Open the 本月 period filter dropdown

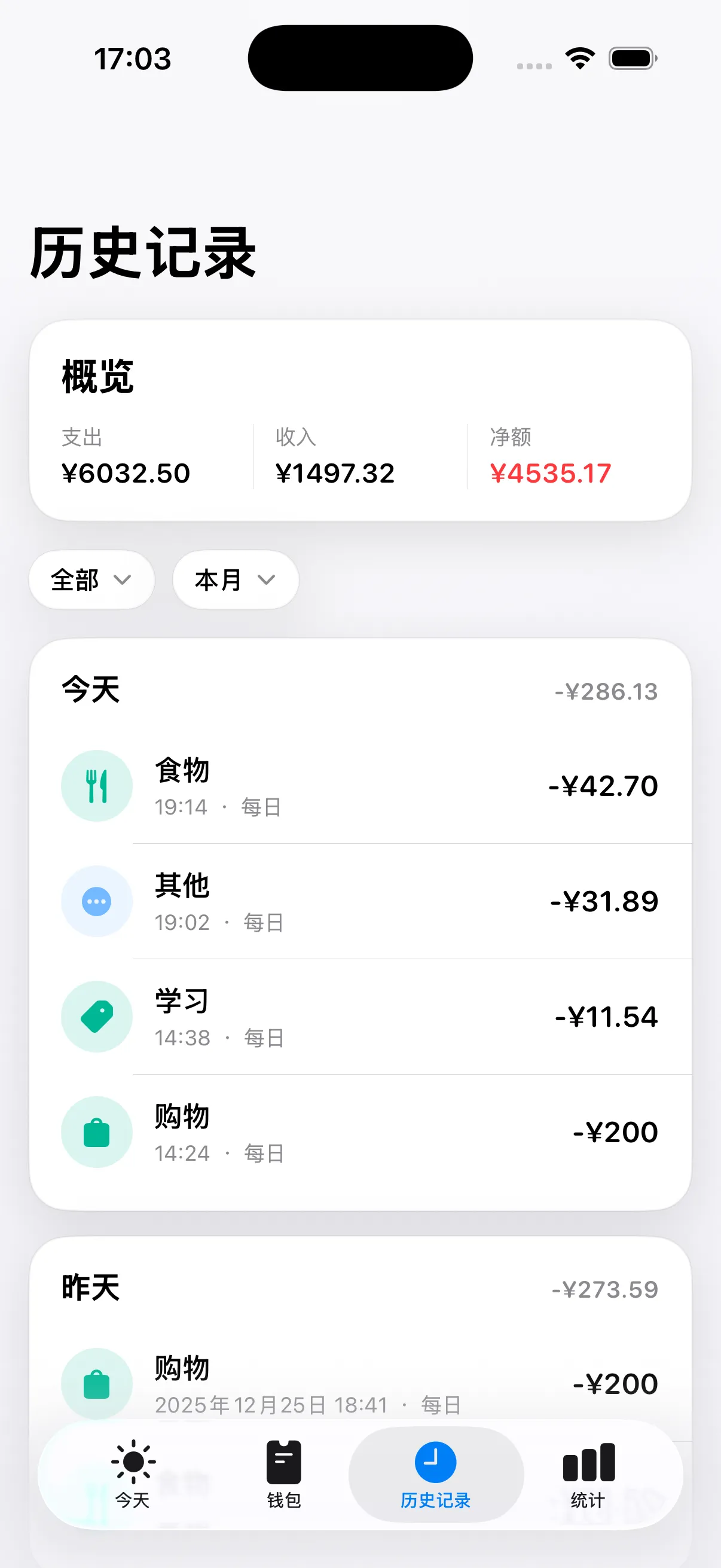pyautogui.click(x=236, y=580)
